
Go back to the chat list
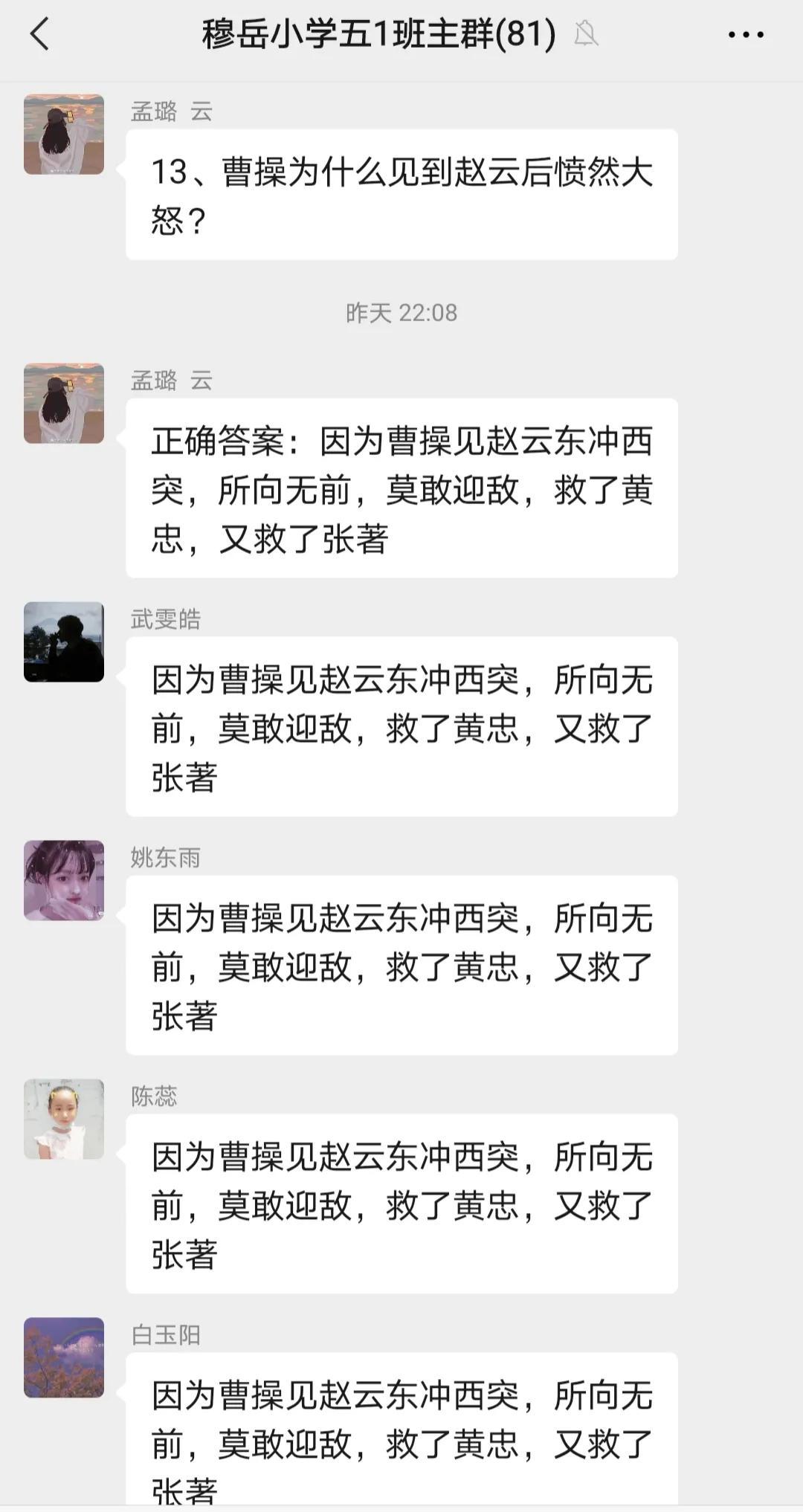(x=40, y=35)
